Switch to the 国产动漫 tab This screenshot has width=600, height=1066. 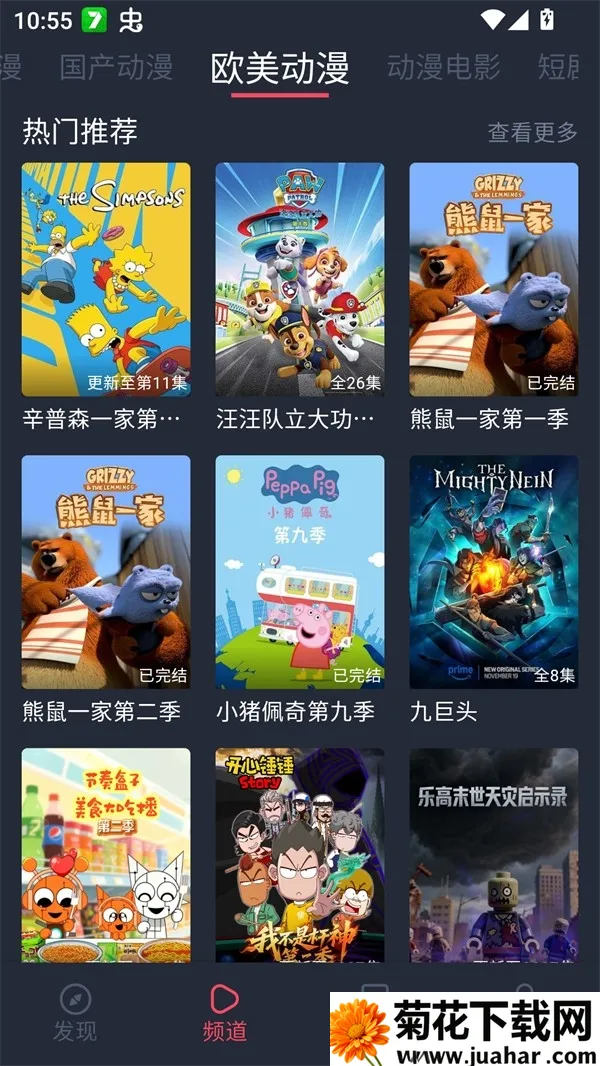click(x=116, y=67)
